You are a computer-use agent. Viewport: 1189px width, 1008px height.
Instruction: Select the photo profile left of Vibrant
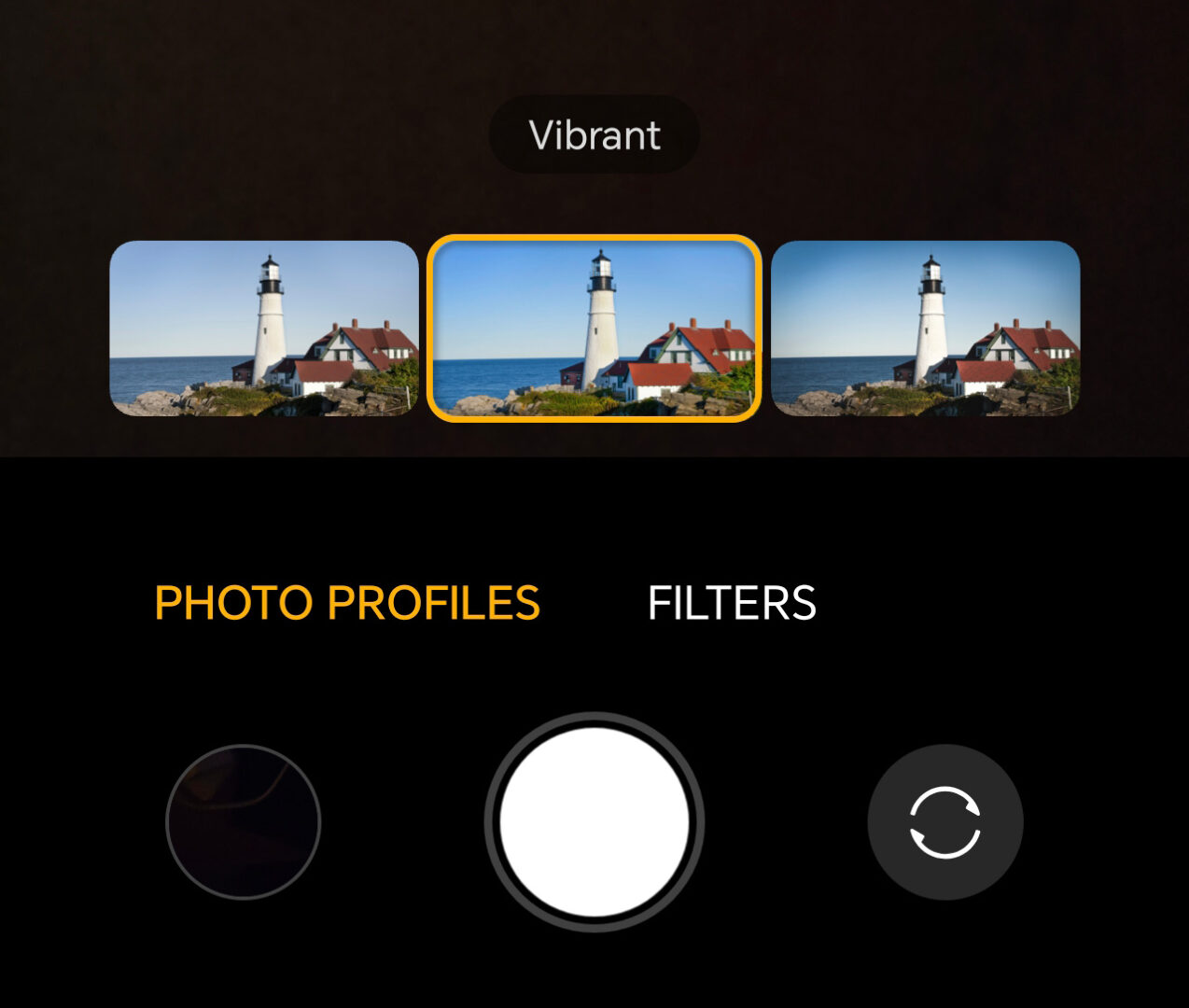click(x=264, y=328)
